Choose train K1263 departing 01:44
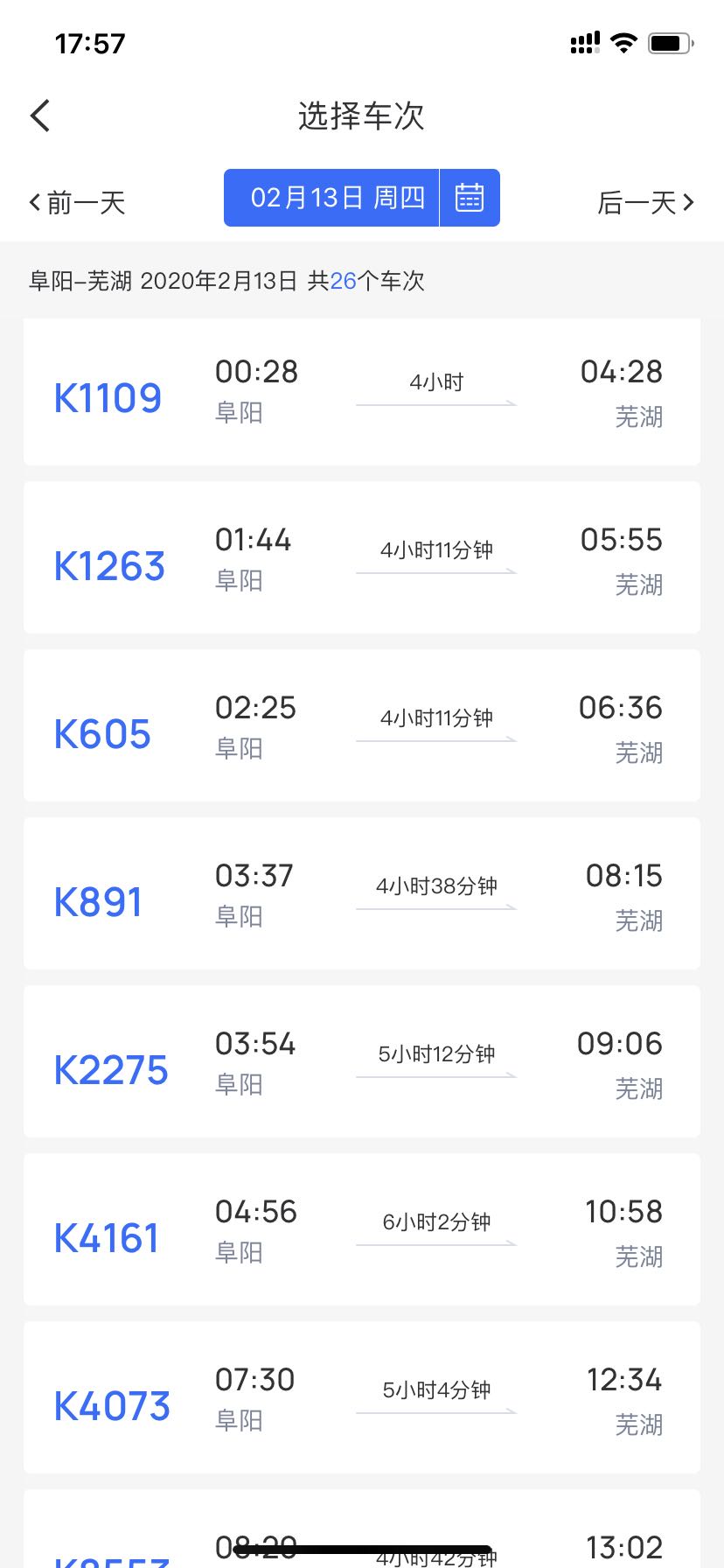724x1568 pixels. pyautogui.click(x=362, y=557)
